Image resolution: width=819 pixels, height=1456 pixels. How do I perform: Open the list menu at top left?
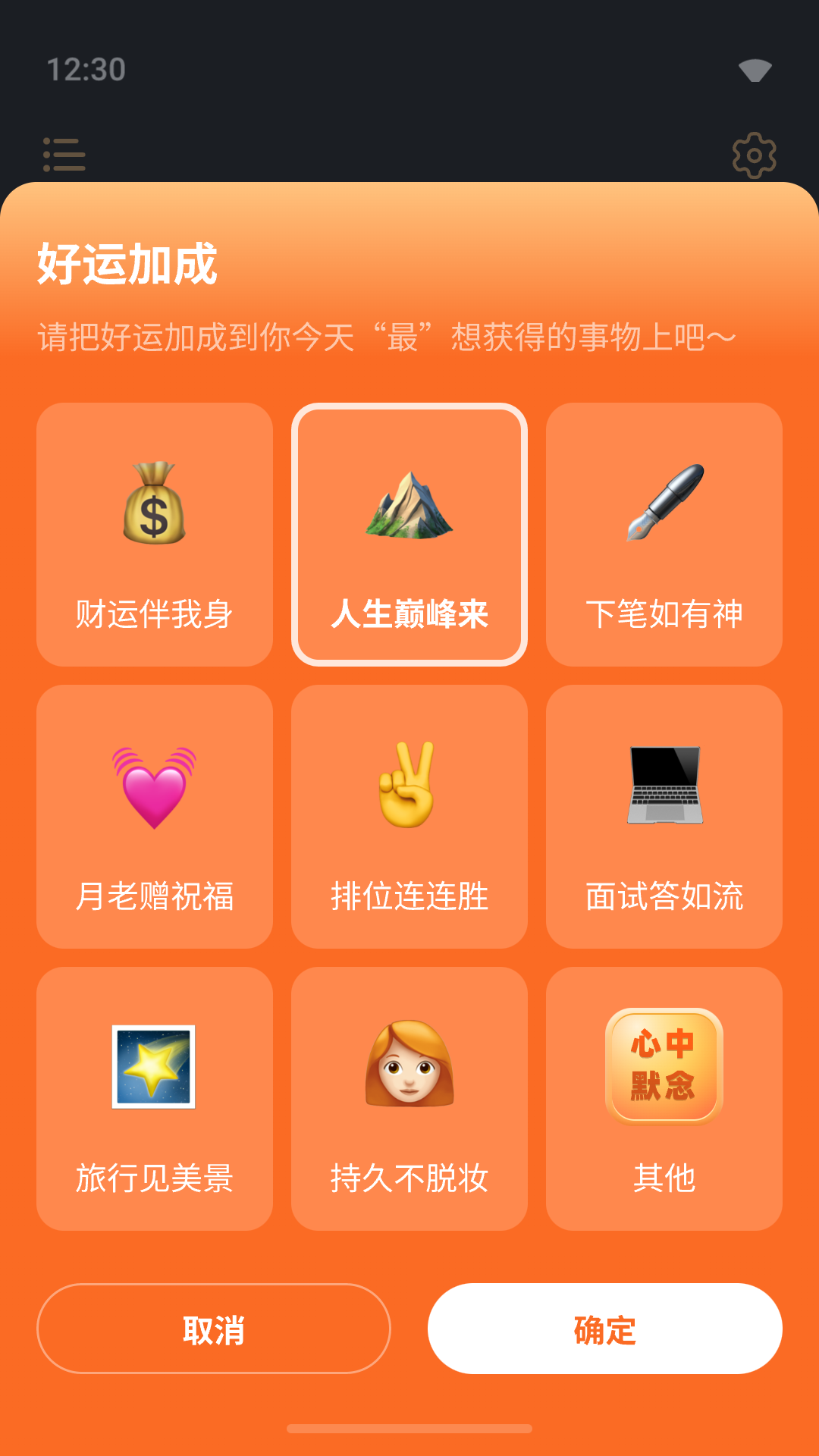(64, 154)
